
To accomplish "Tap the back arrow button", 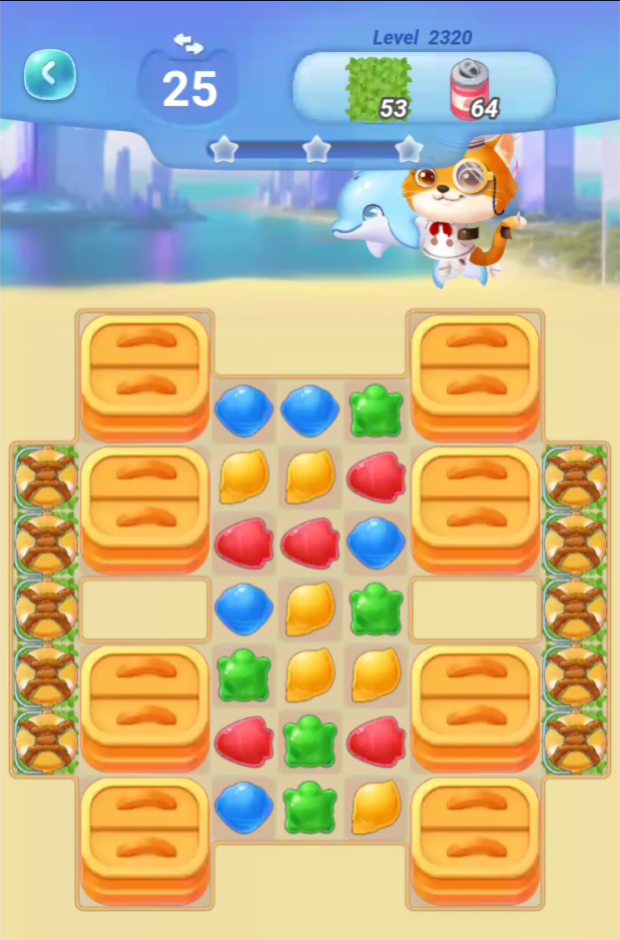I will click(50, 74).
